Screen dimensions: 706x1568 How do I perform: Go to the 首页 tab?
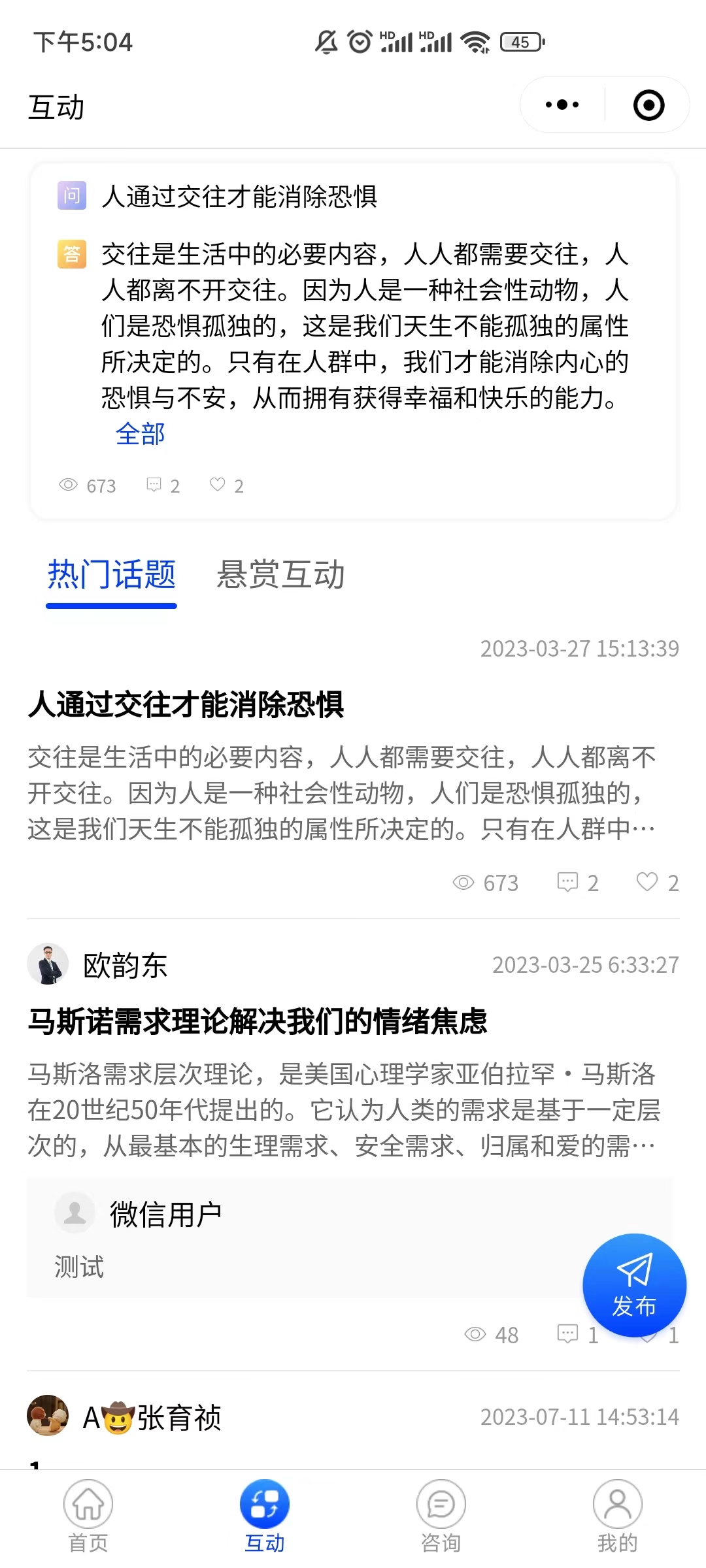click(x=88, y=1516)
